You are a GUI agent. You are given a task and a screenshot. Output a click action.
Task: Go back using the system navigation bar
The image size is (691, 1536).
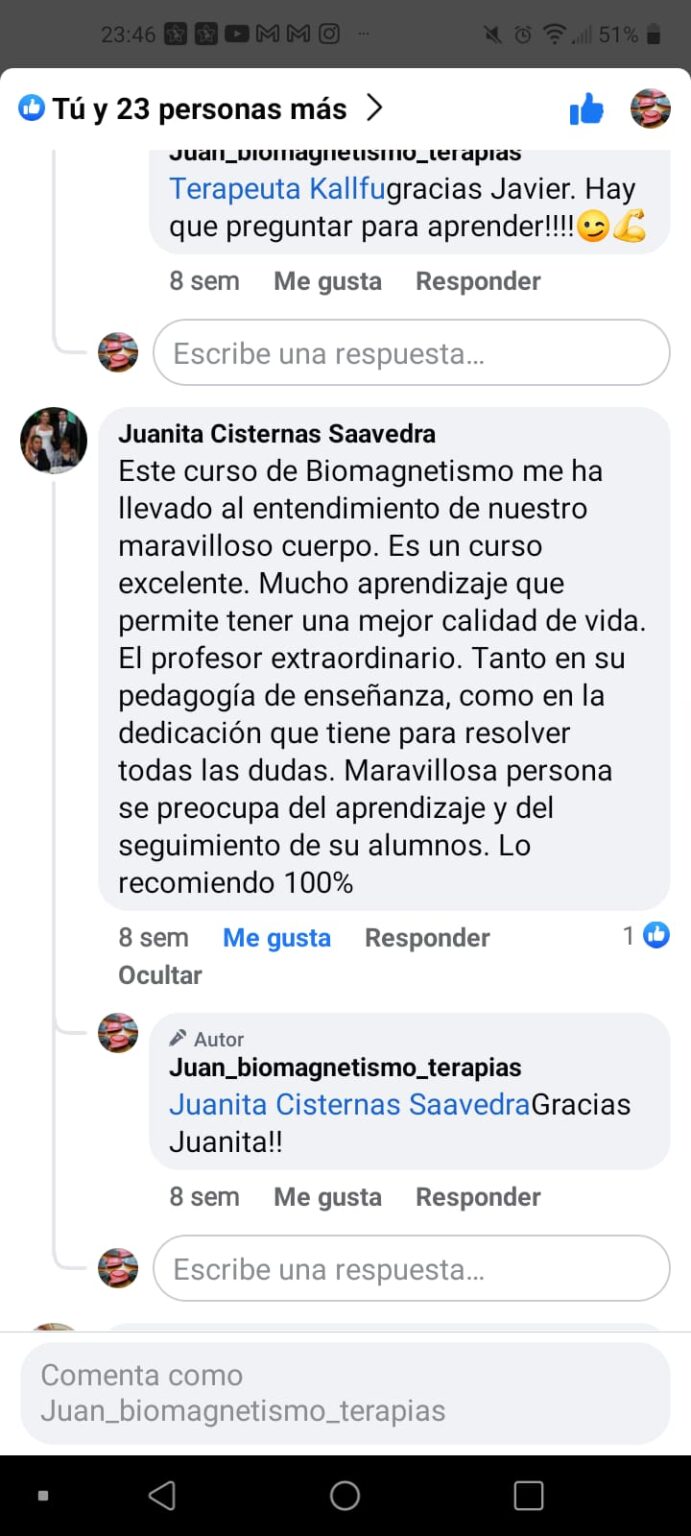pyautogui.click(x=162, y=1495)
